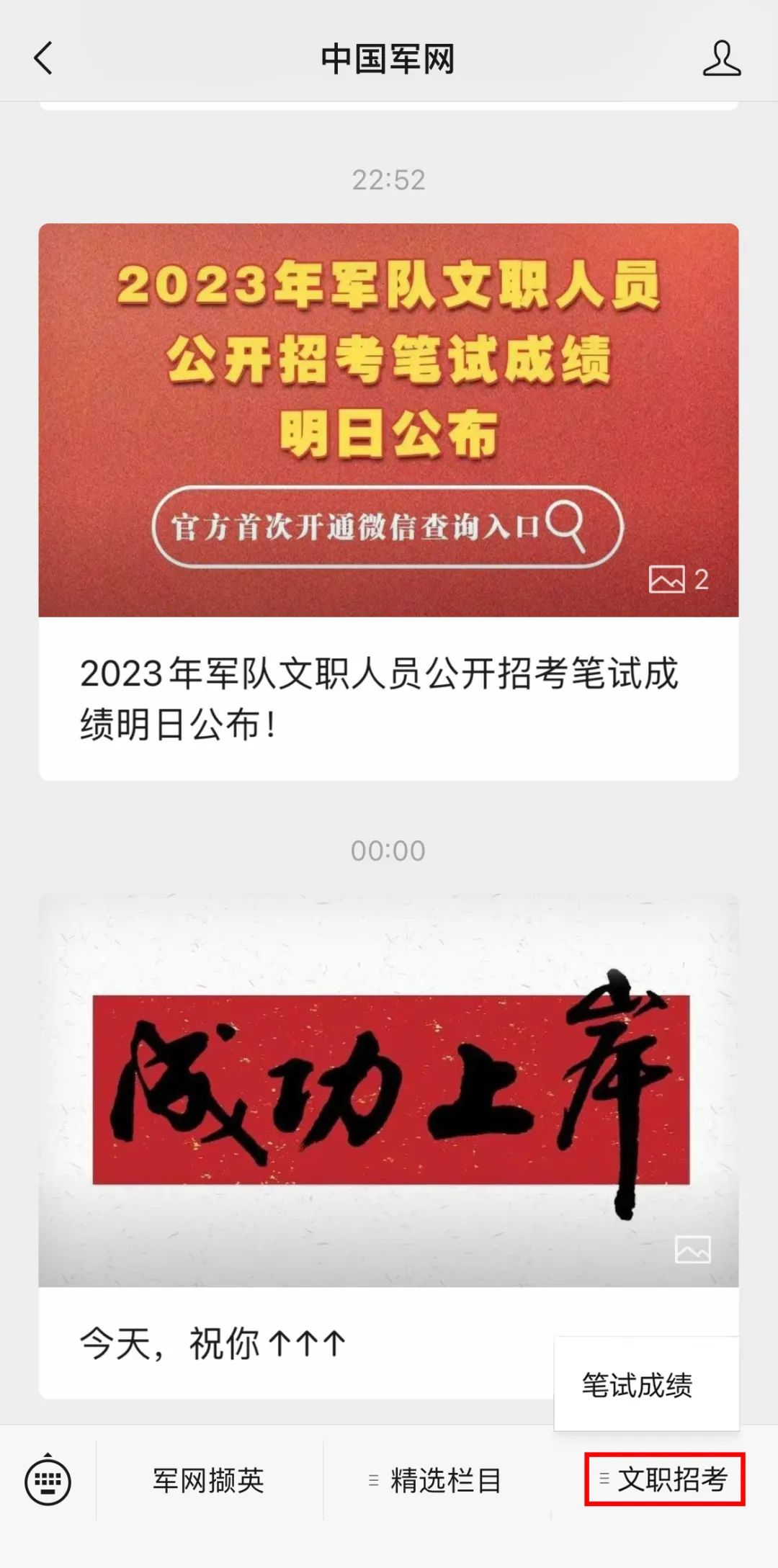This screenshot has height=1568, width=778.
Task: Open the account profile icon
Action: (x=722, y=58)
